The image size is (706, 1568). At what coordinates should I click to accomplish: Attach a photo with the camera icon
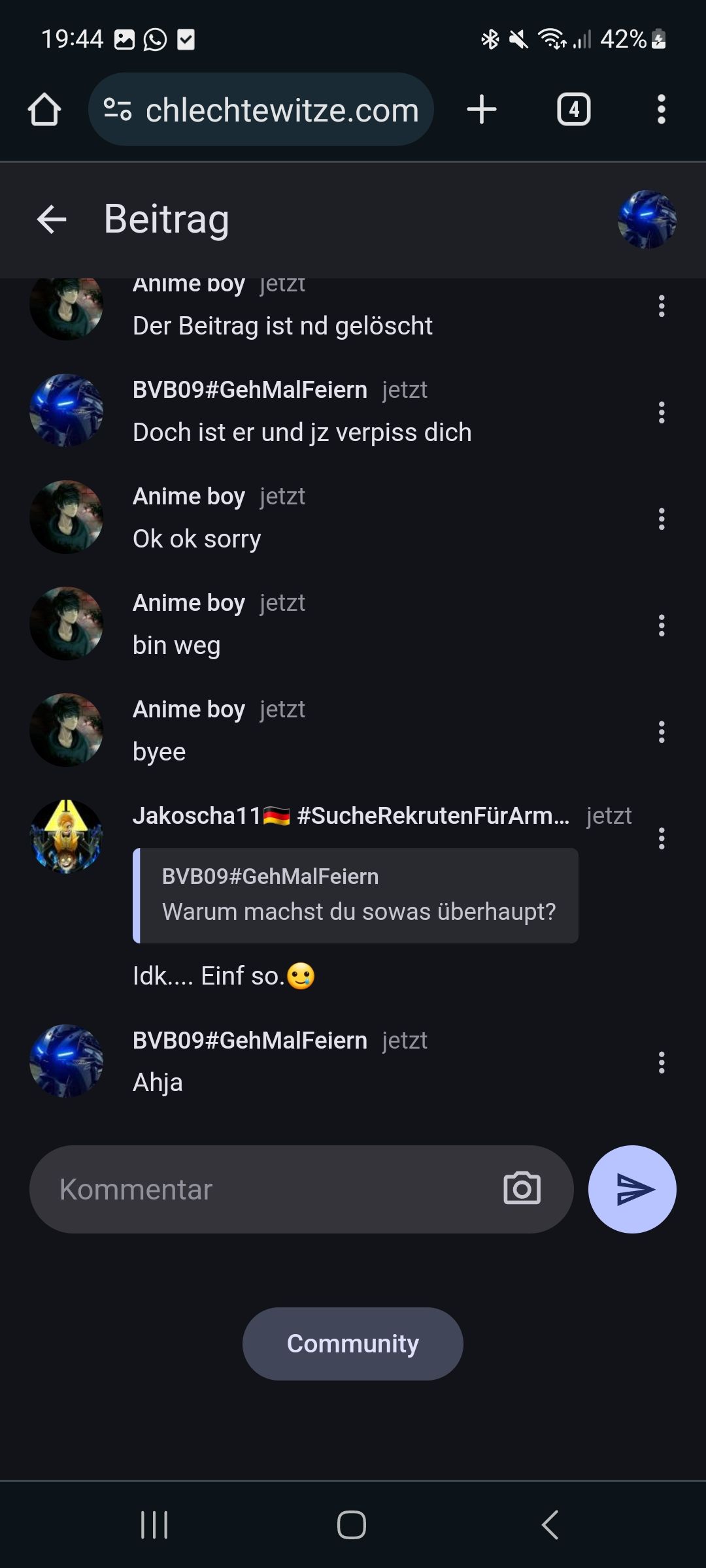click(x=522, y=1188)
